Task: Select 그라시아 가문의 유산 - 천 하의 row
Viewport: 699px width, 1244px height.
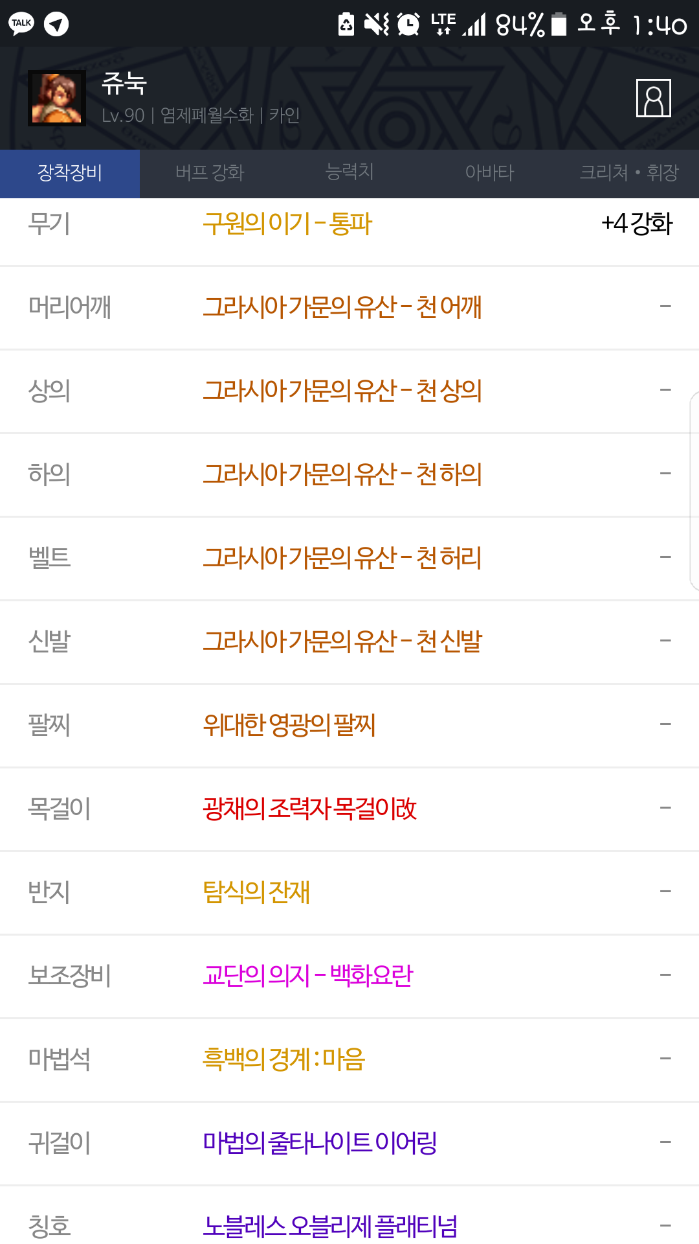Action: 342,474
